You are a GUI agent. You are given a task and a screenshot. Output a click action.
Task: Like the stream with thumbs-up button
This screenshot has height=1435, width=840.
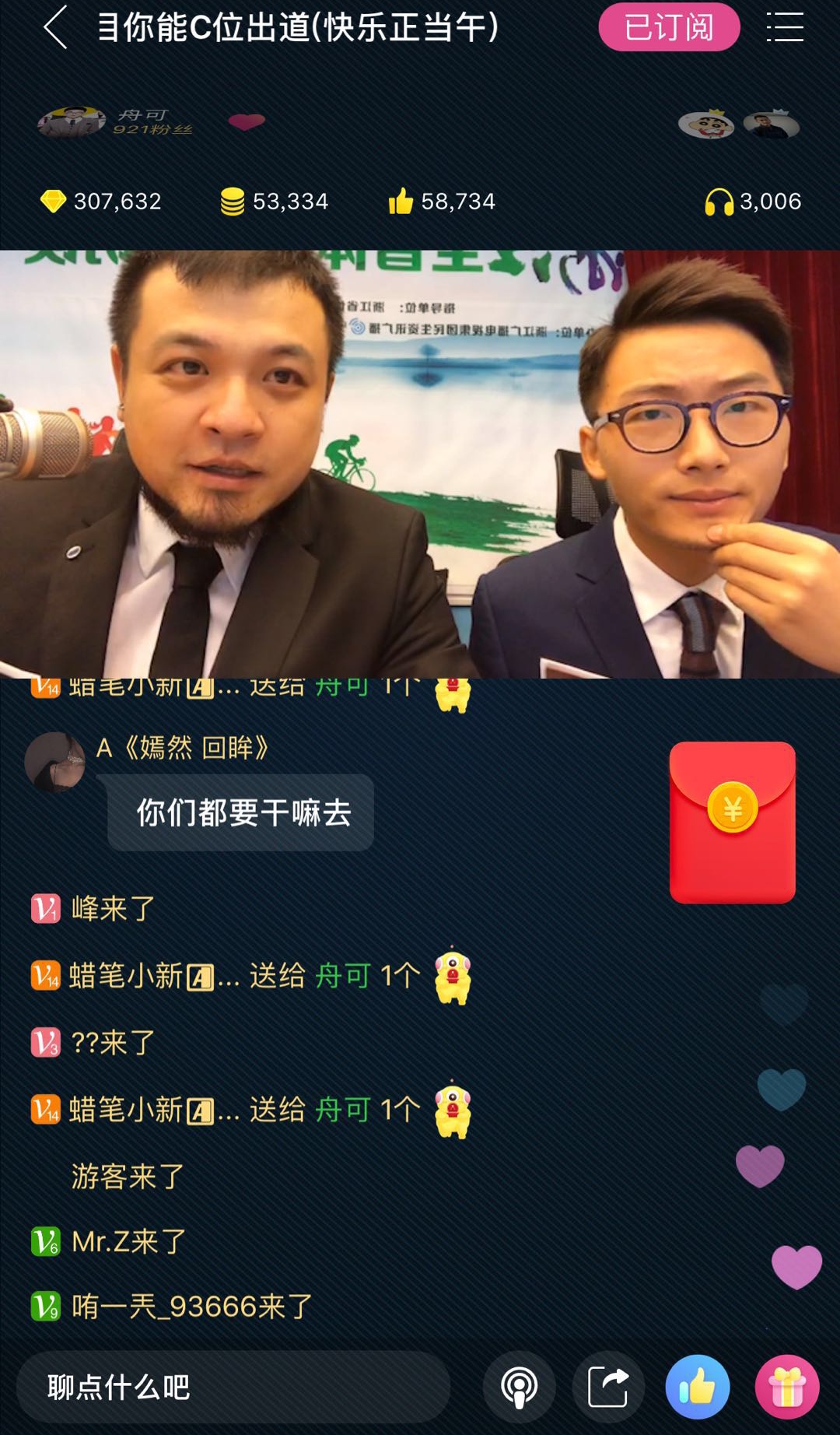tap(698, 1387)
